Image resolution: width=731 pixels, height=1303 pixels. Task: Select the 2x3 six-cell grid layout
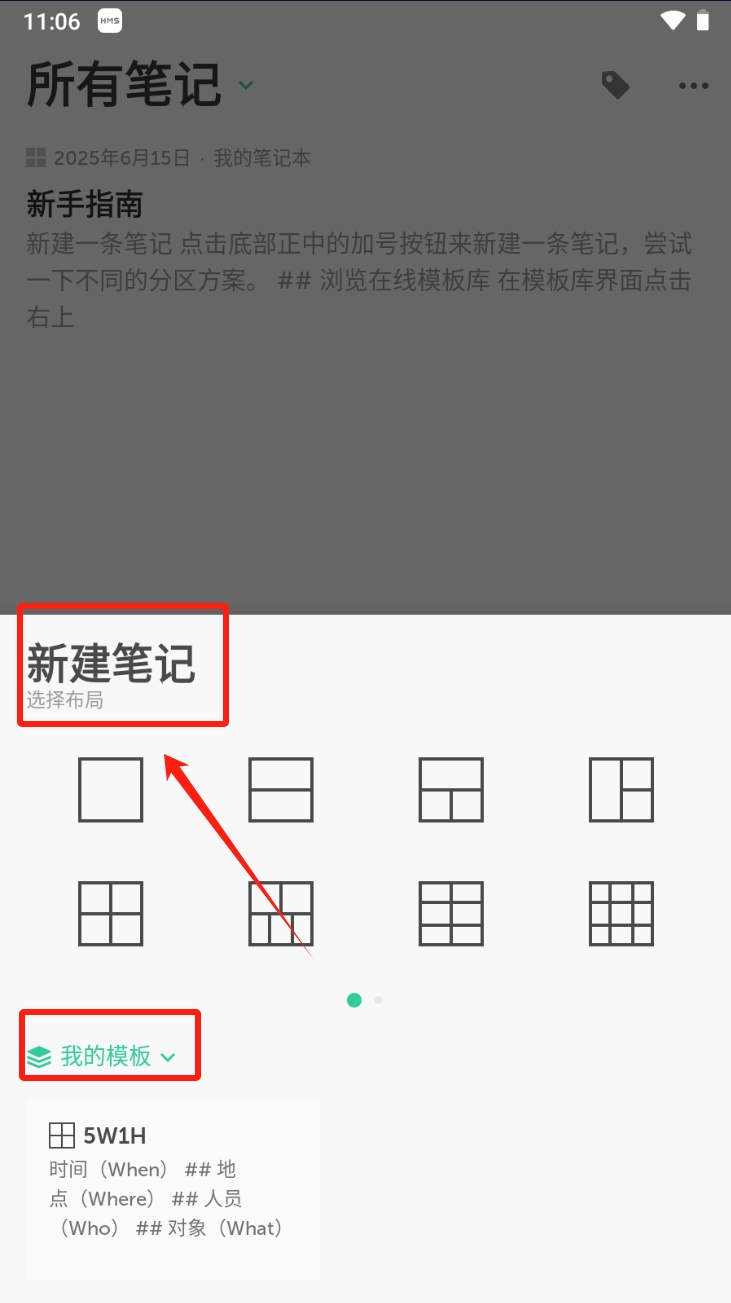451,913
